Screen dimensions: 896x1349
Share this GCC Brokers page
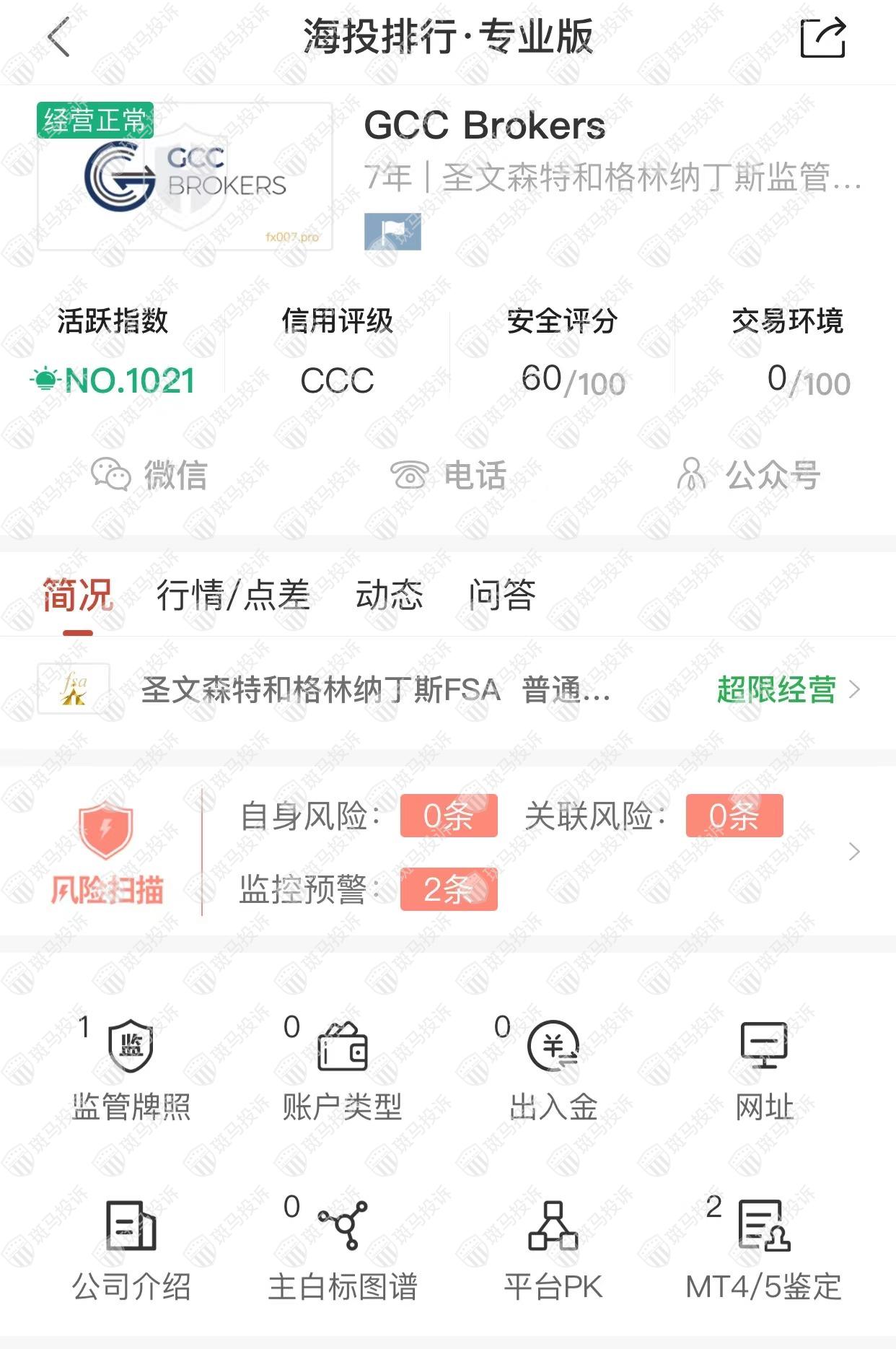pyautogui.click(x=822, y=38)
